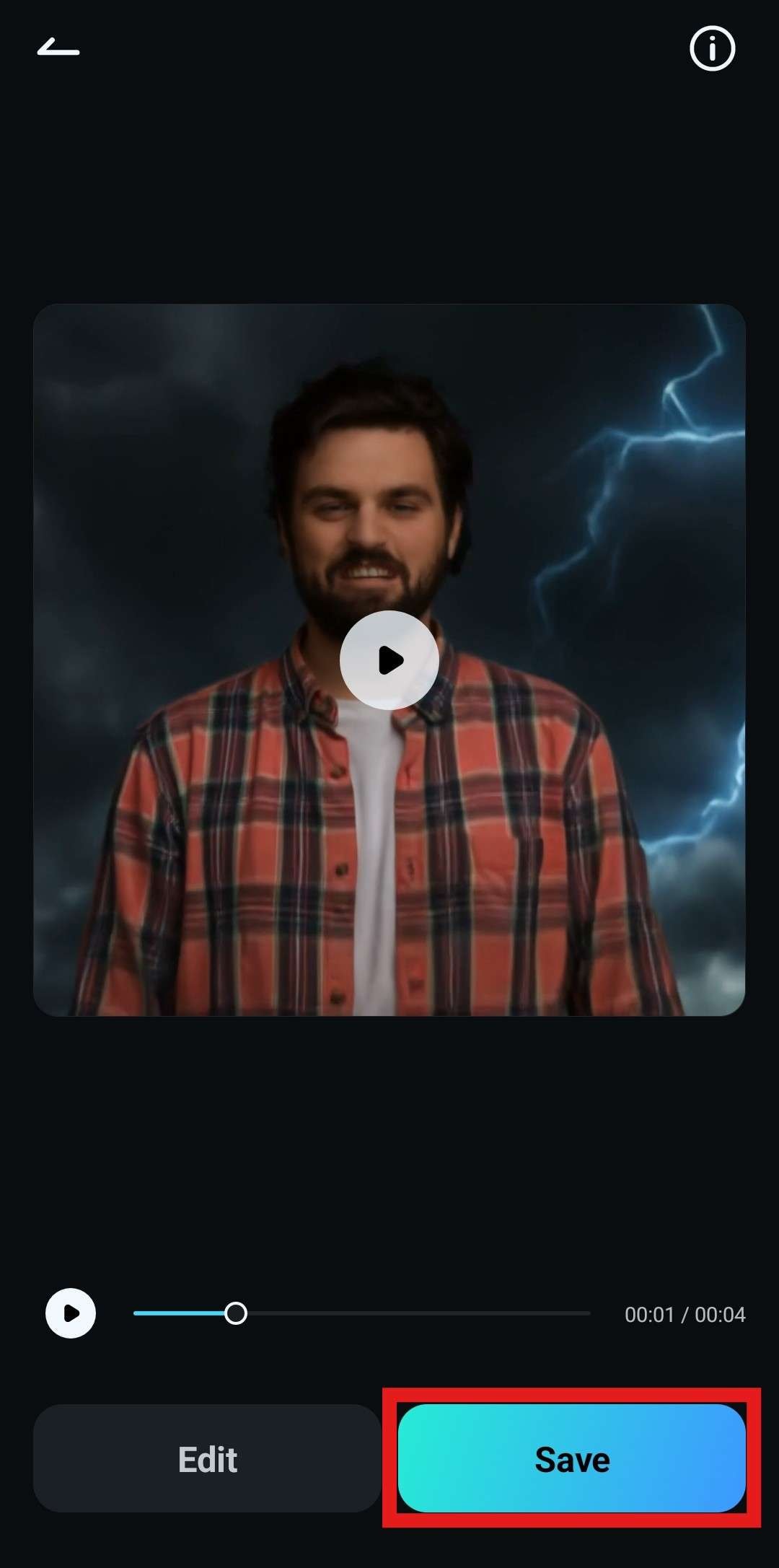This screenshot has height=1568, width=779.
Task: Play the video preview in the center
Action: point(389,660)
